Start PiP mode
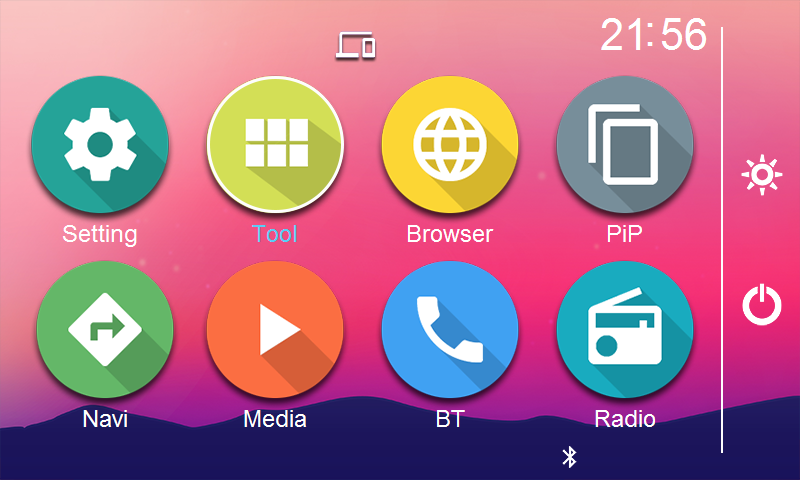The width and height of the screenshot is (800, 480). coord(625,145)
